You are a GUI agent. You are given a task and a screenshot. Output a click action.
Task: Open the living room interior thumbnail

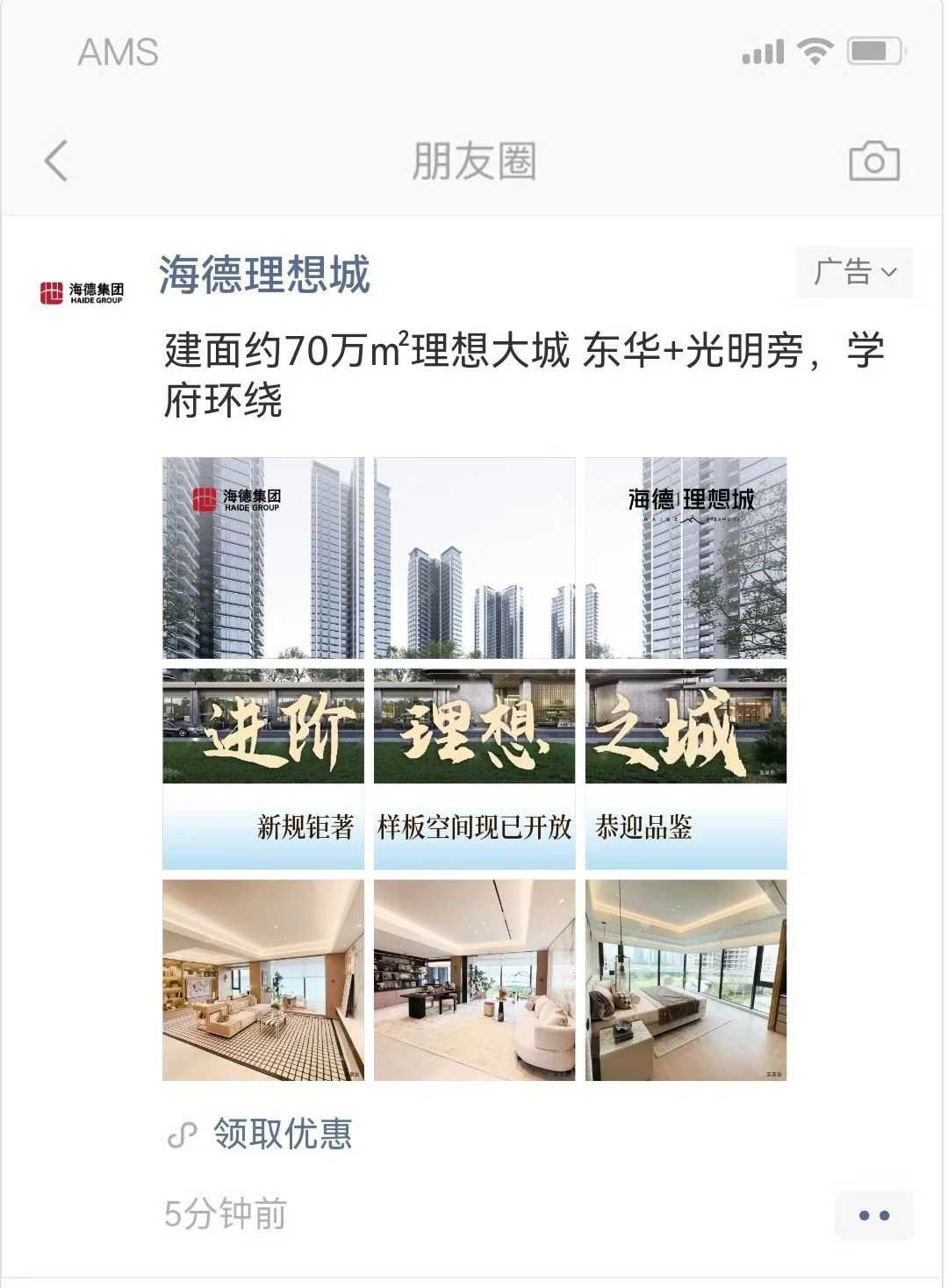point(265,980)
